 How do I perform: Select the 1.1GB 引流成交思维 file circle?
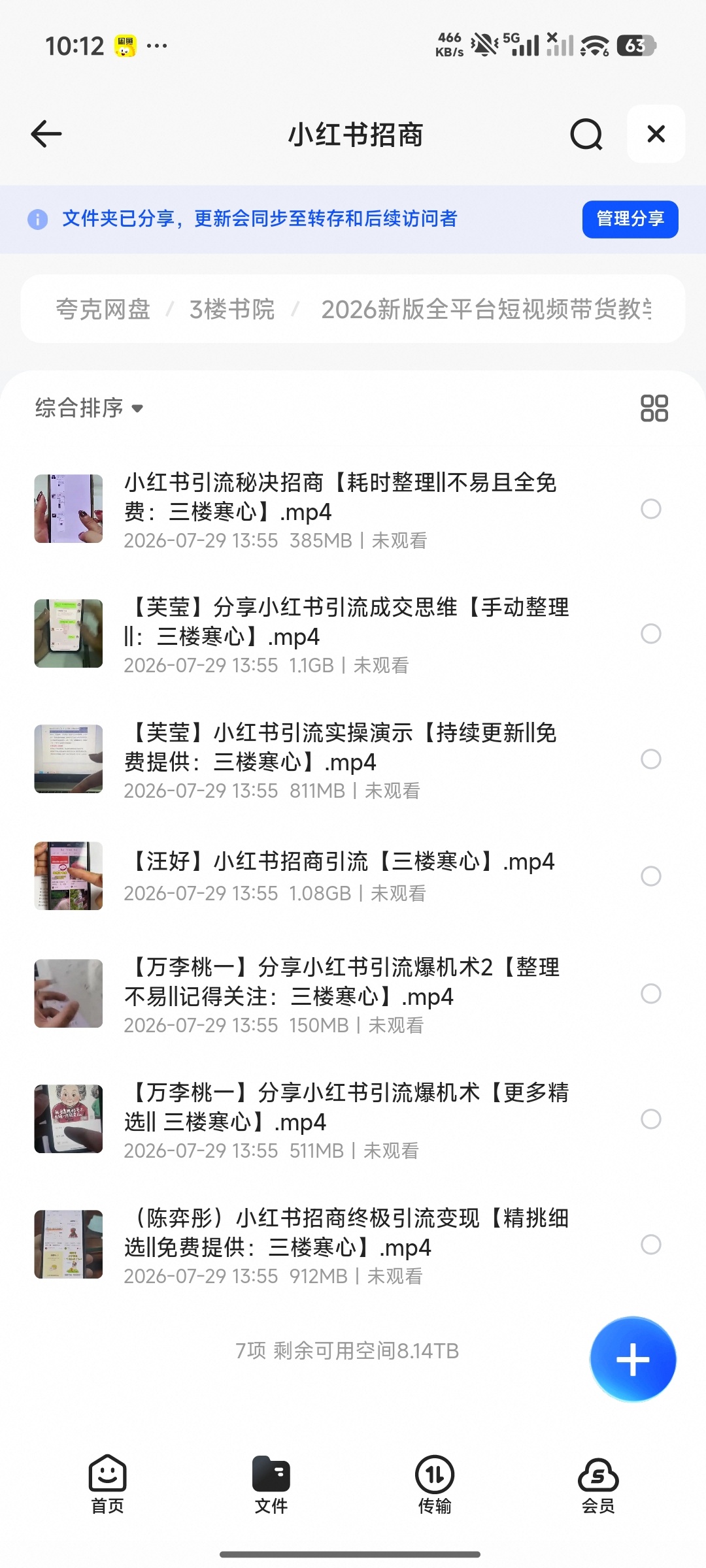point(650,634)
